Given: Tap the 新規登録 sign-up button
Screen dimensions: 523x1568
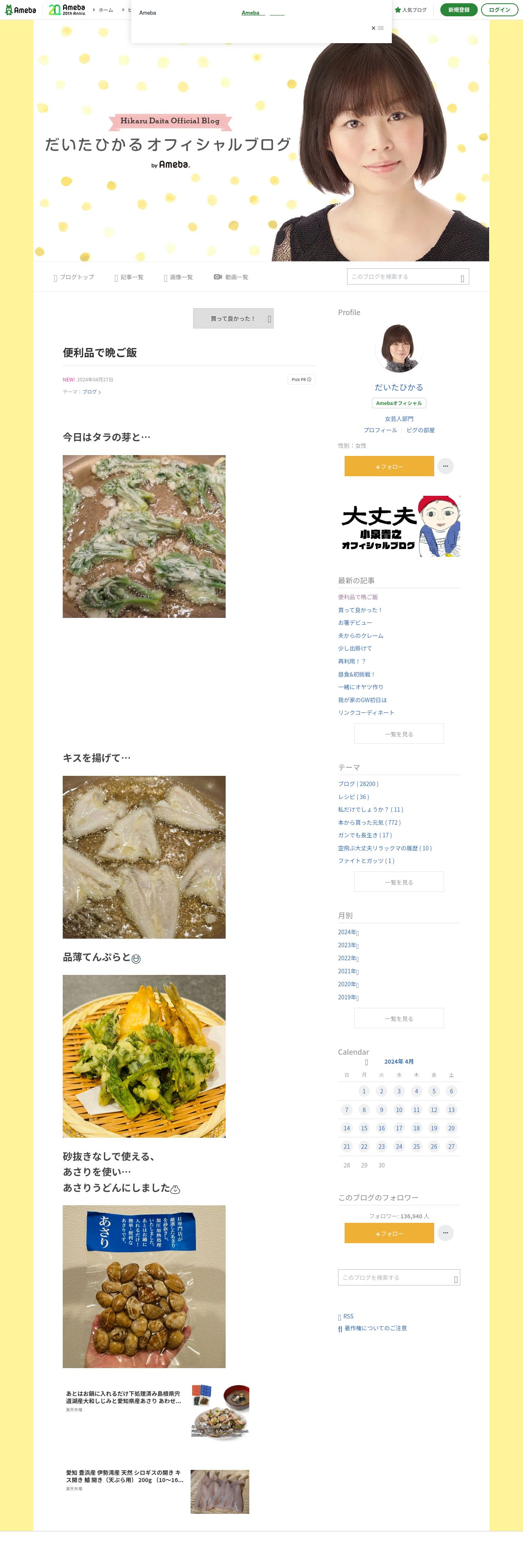Looking at the screenshot, I should pyautogui.click(x=459, y=10).
